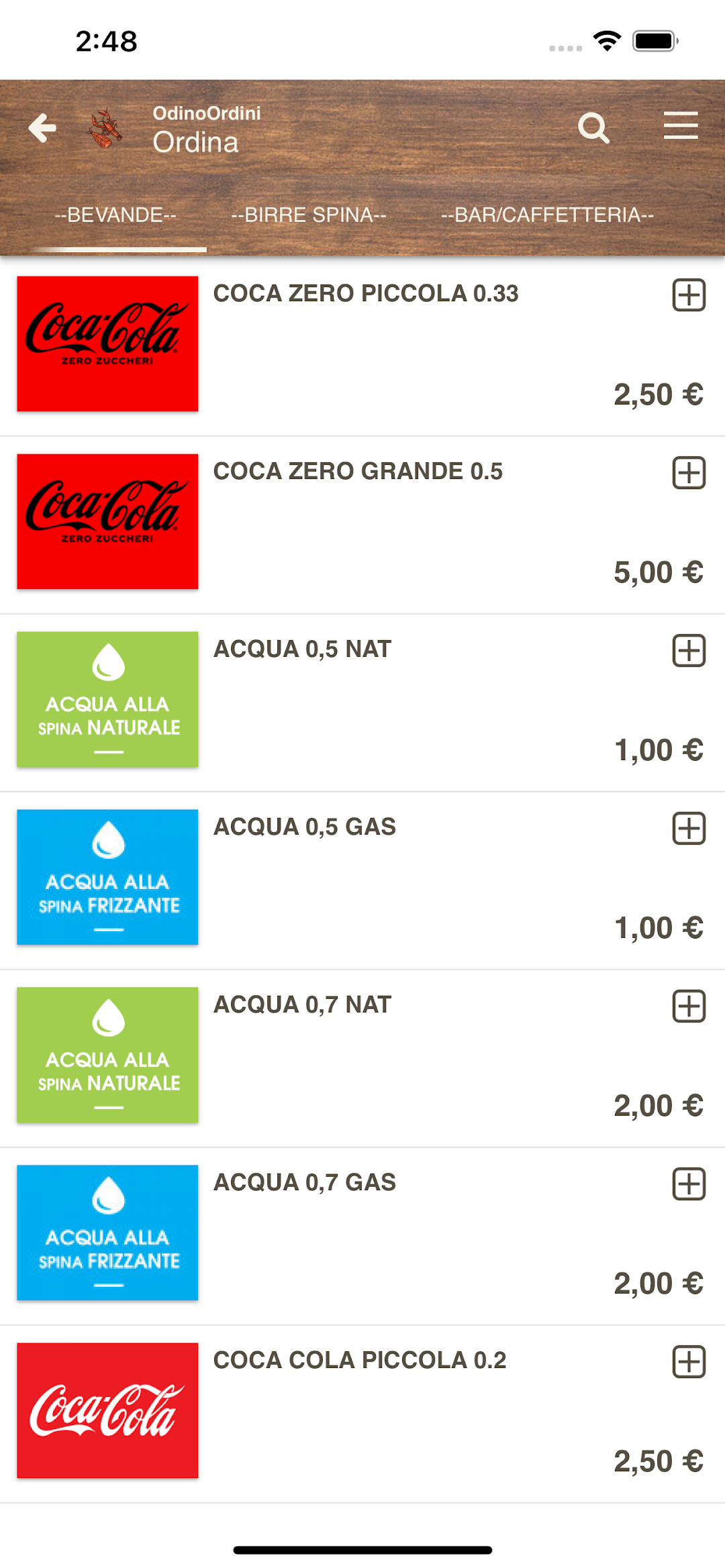Open the search magnifier icon
The image size is (725, 1568).
(x=594, y=127)
